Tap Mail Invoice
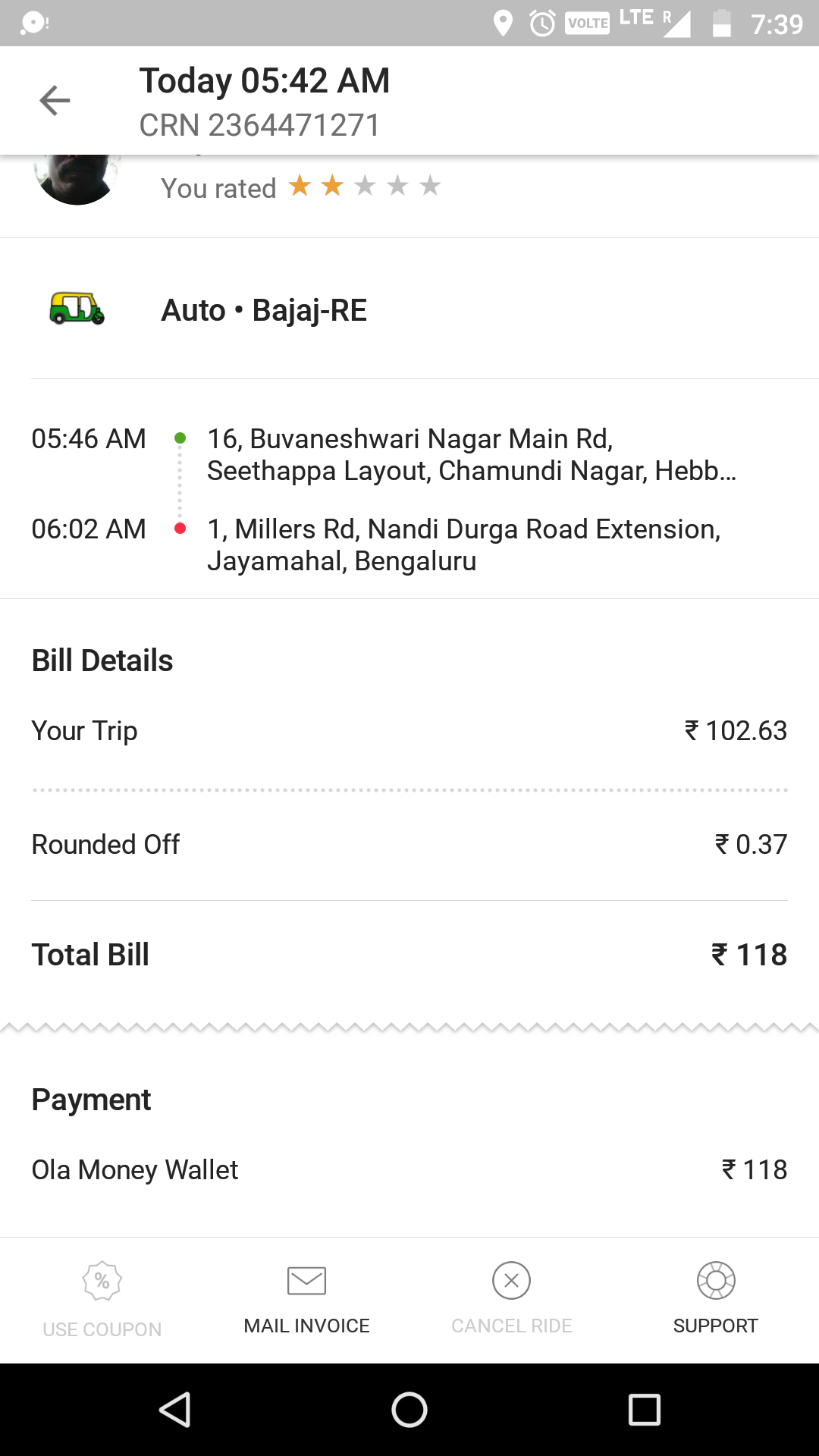The image size is (819, 1456). click(306, 1300)
